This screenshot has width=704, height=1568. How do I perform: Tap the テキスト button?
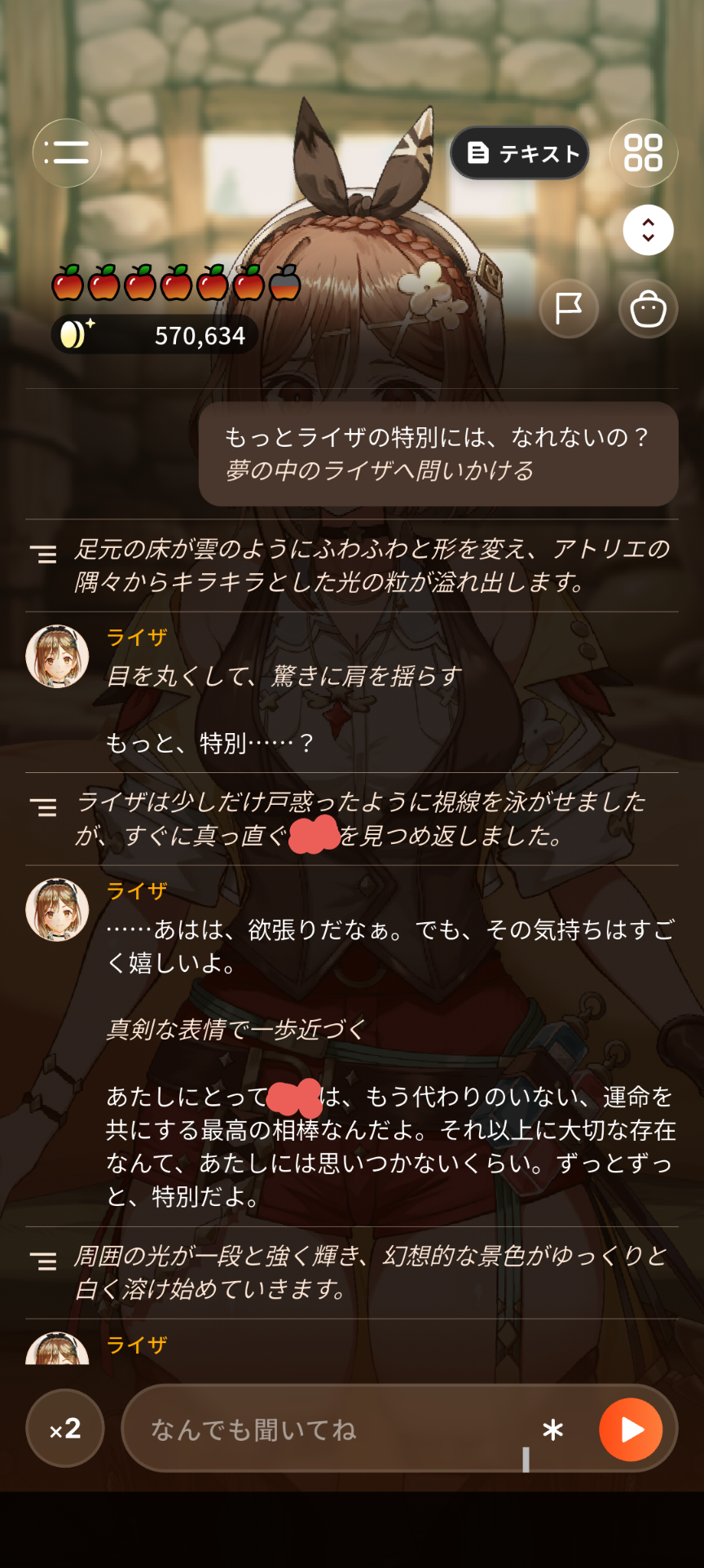pos(520,152)
